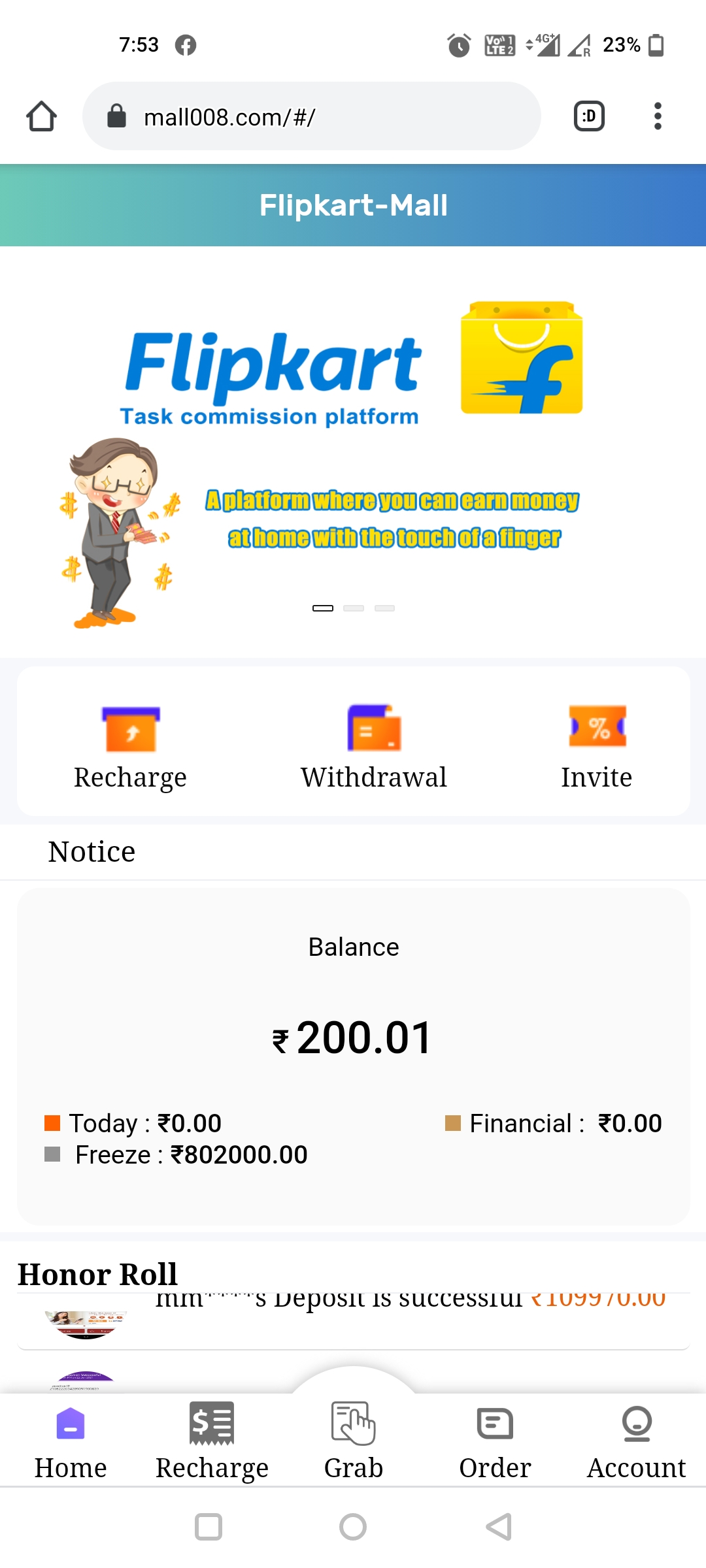The height and width of the screenshot is (1568, 706).
Task: Open recent apps with the square button
Action: (x=209, y=1527)
